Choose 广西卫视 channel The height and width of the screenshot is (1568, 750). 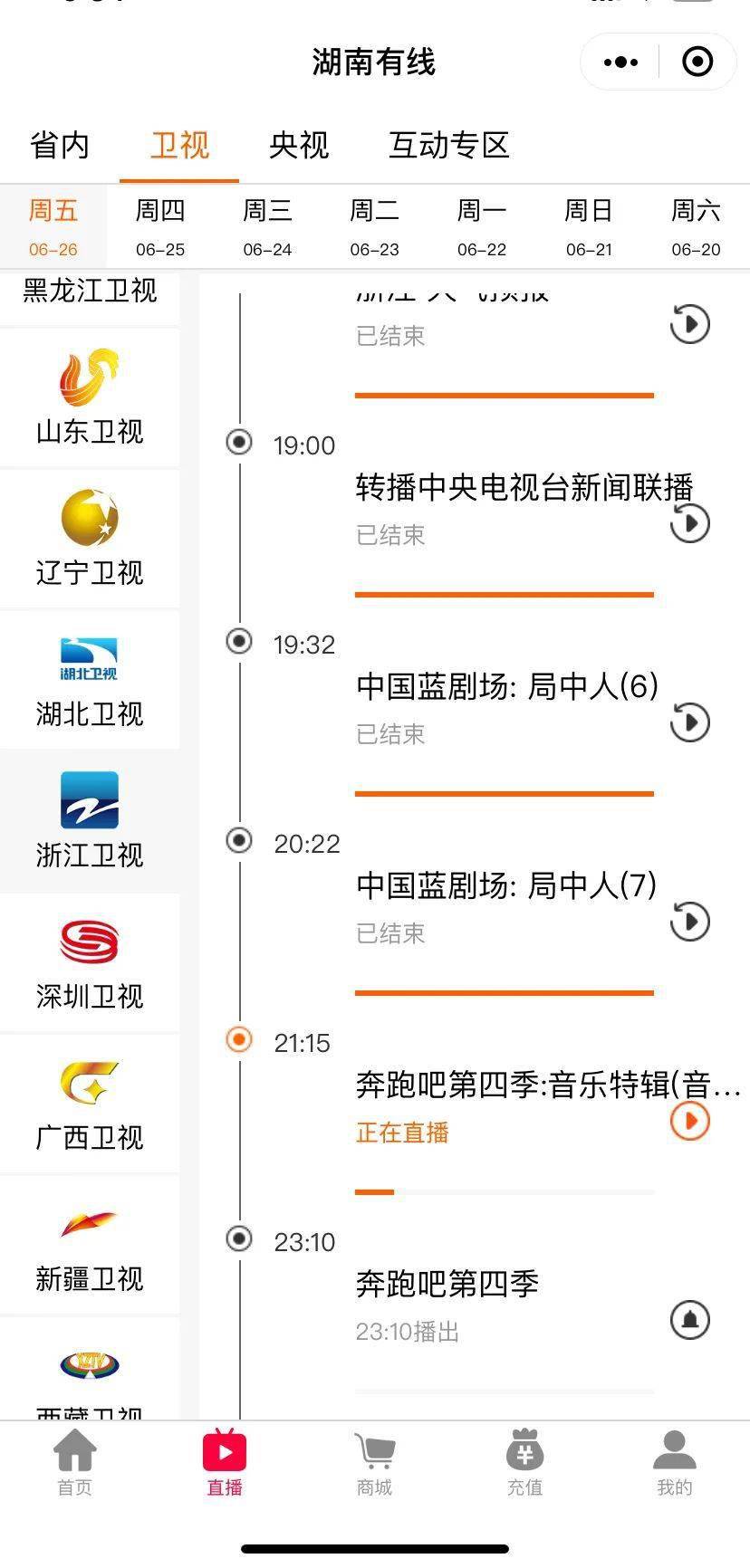pos(90,1104)
